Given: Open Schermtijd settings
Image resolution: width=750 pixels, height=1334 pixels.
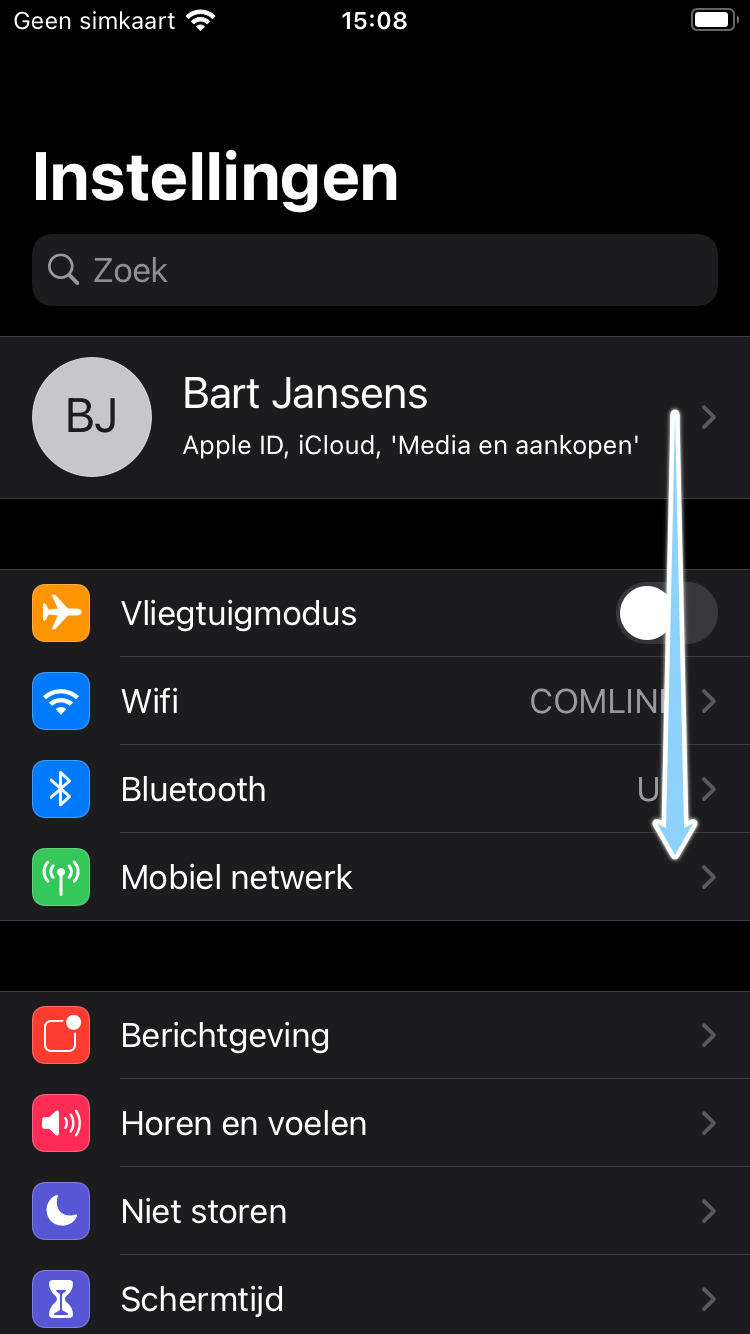Looking at the screenshot, I should (x=375, y=1298).
